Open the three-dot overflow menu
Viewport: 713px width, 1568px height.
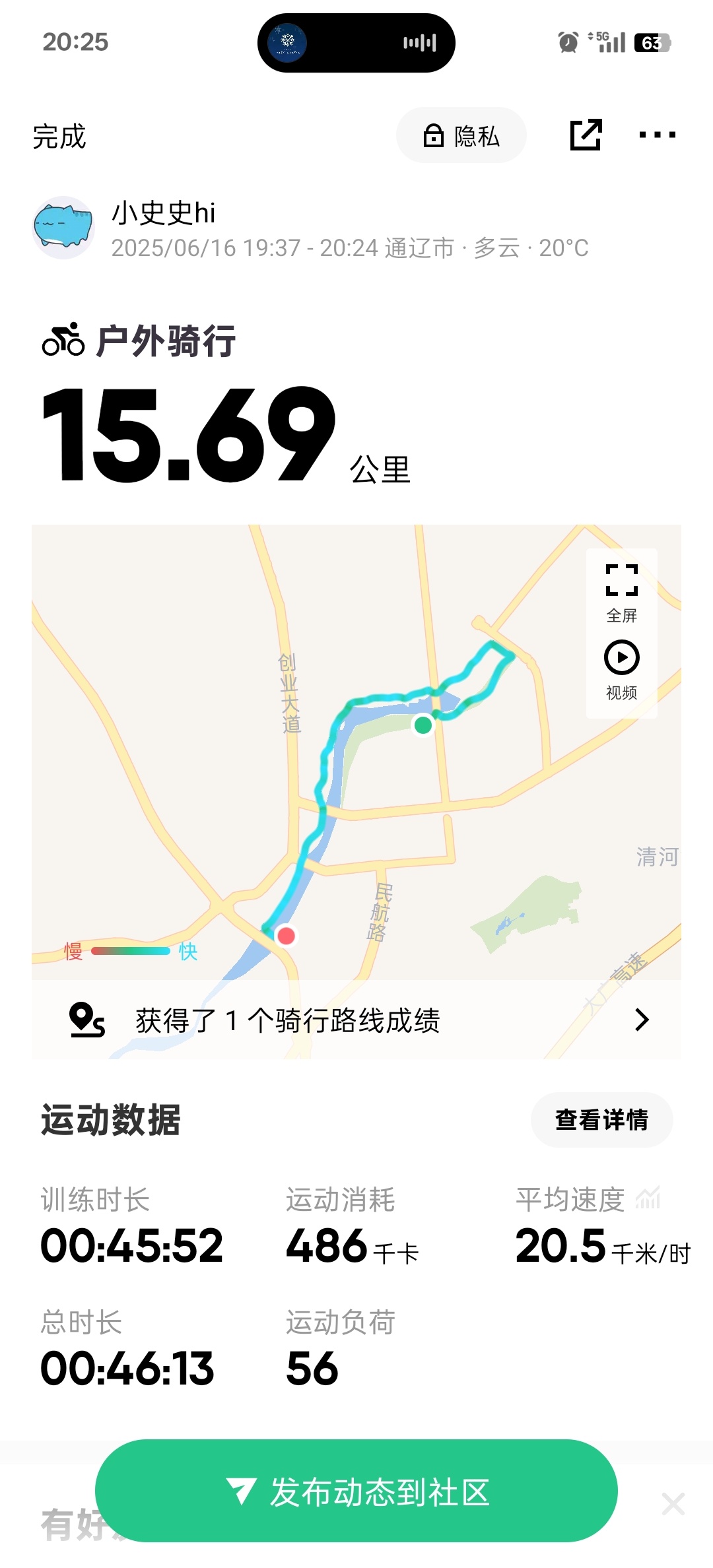point(658,135)
